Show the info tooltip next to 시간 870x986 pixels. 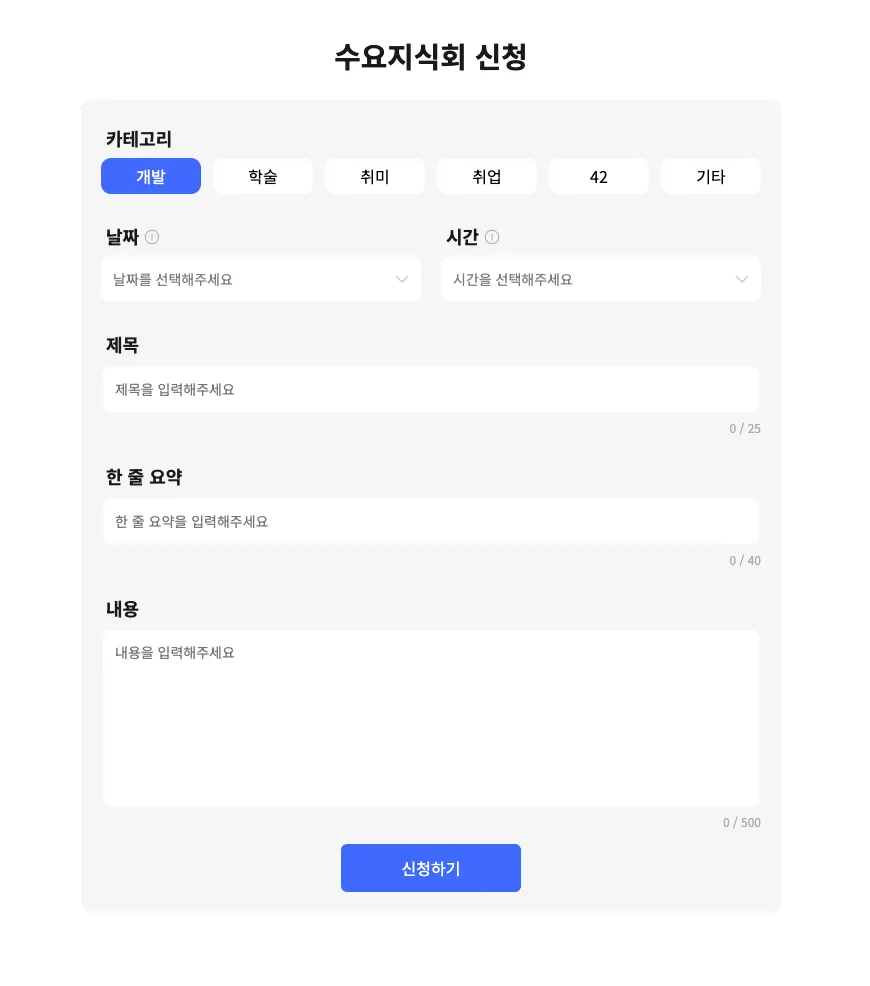pyautogui.click(x=492, y=237)
